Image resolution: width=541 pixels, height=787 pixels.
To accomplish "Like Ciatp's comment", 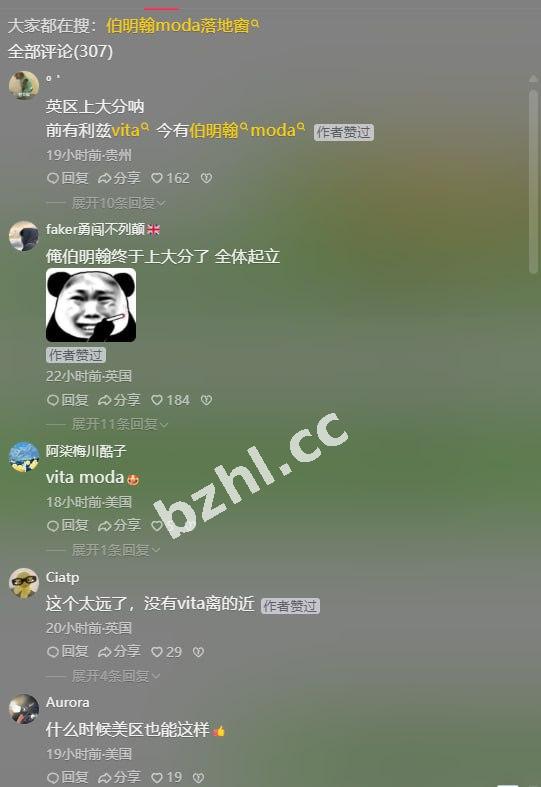I will 167,651.
